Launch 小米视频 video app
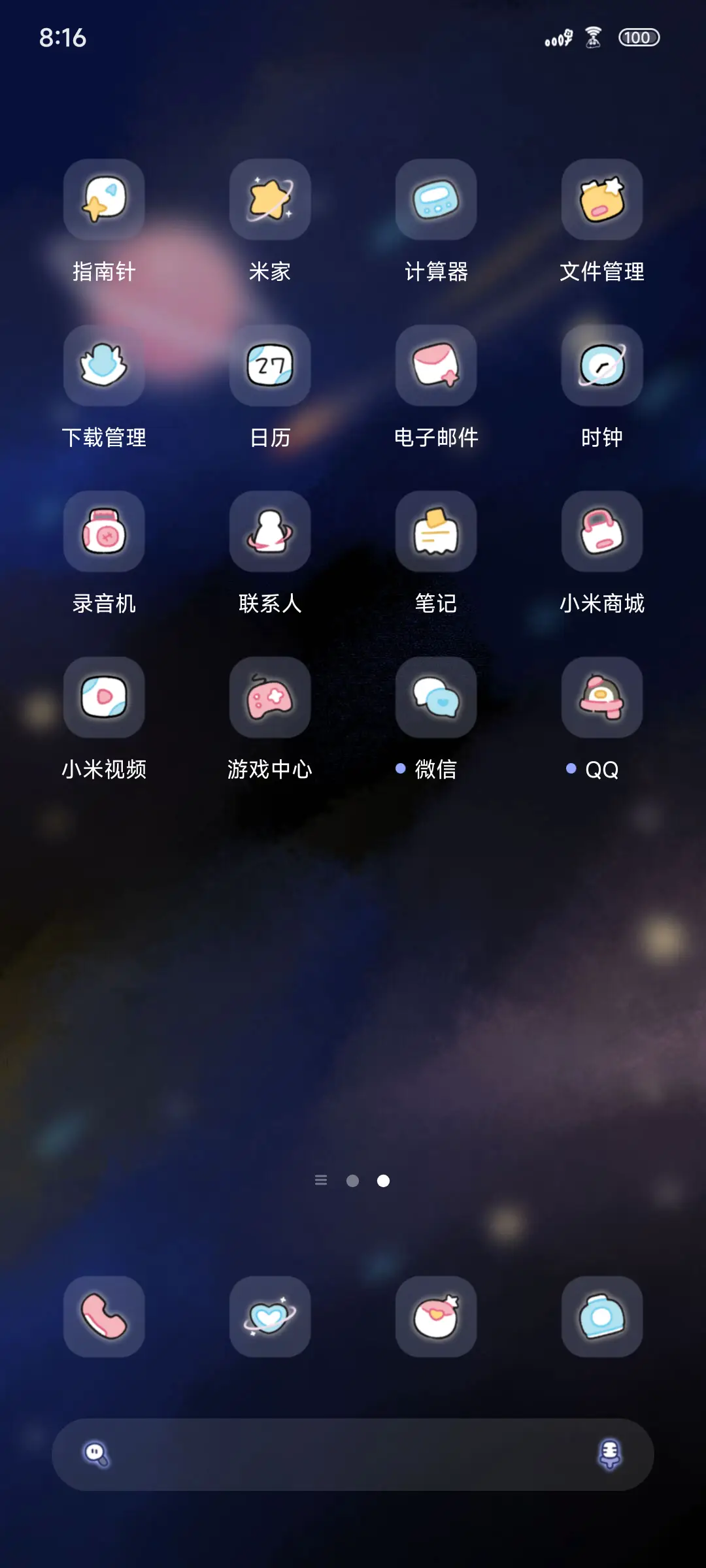This screenshot has height=1568, width=706. coord(105,698)
